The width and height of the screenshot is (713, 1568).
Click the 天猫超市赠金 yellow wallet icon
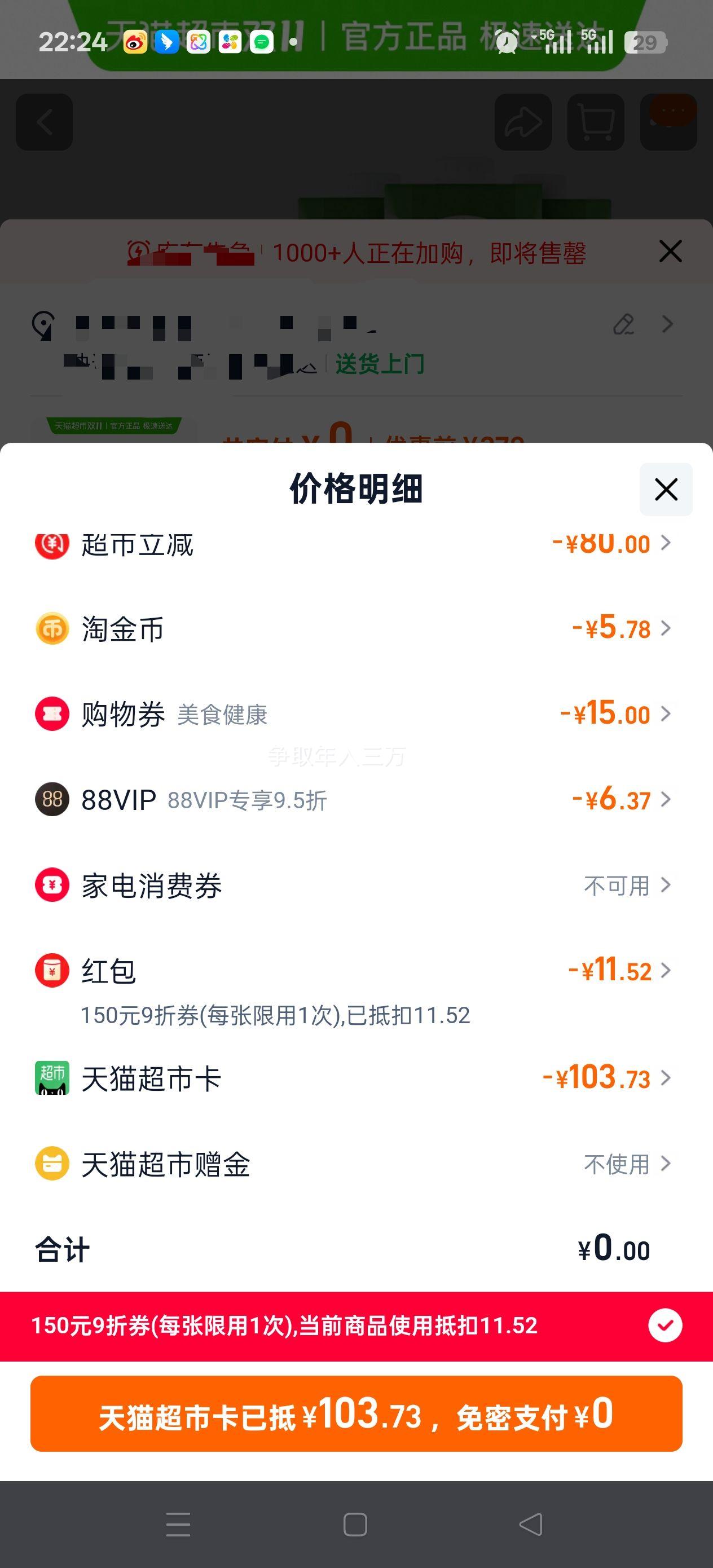54,1163
